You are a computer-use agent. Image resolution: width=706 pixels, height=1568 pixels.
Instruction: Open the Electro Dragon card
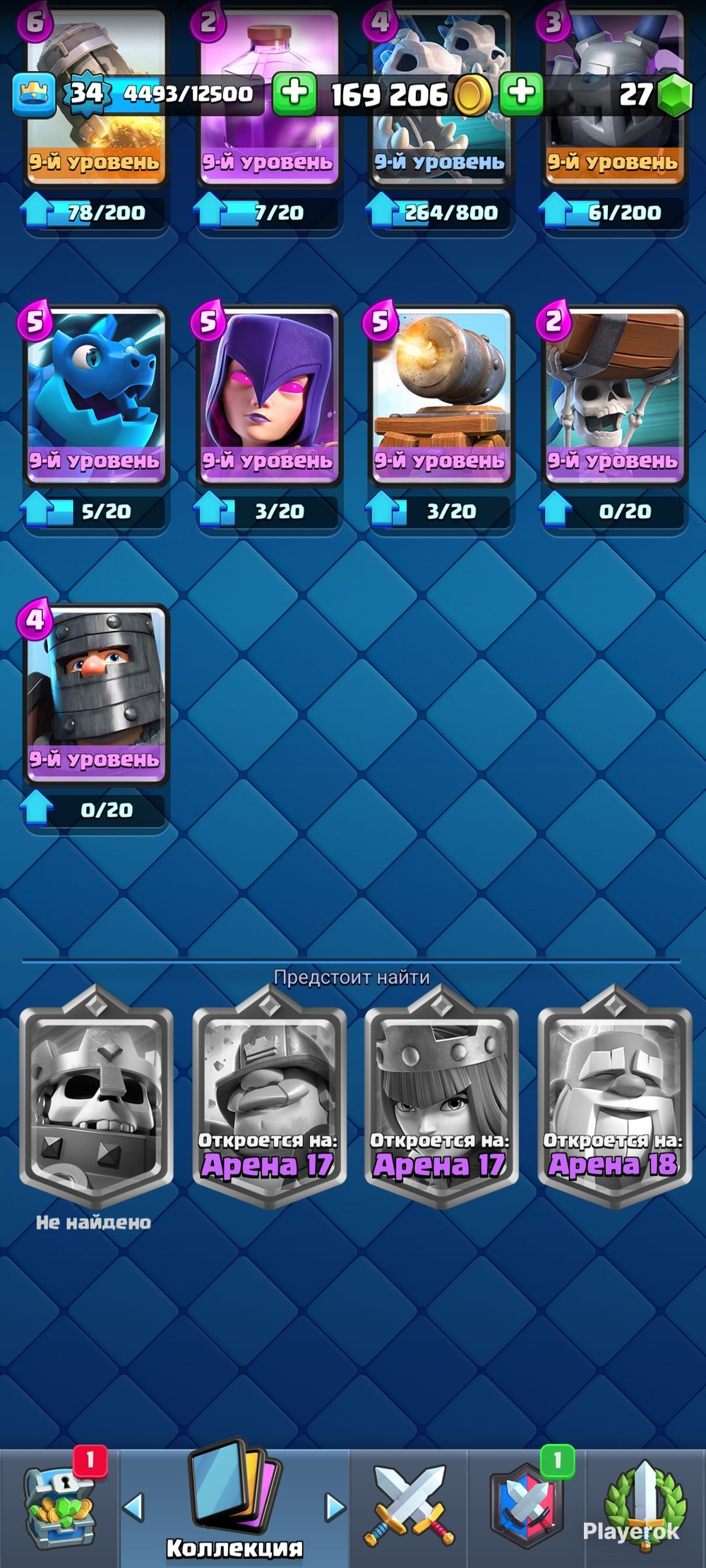(x=95, y=397)
